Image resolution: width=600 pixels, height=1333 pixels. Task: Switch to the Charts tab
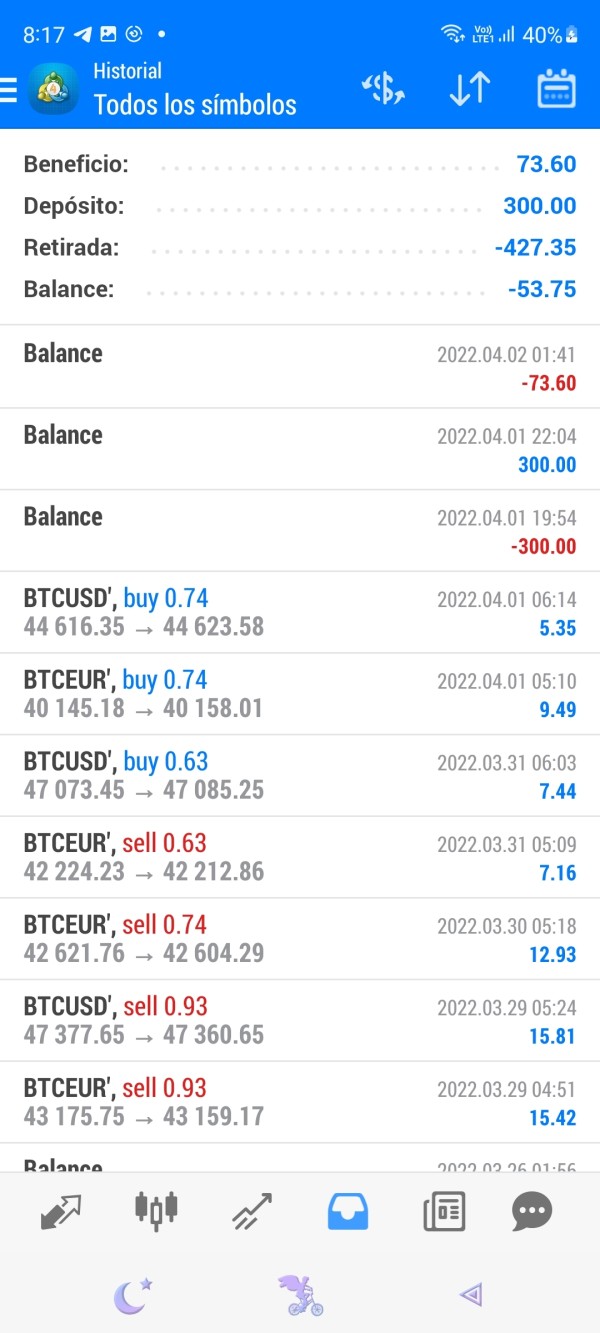157,1210
